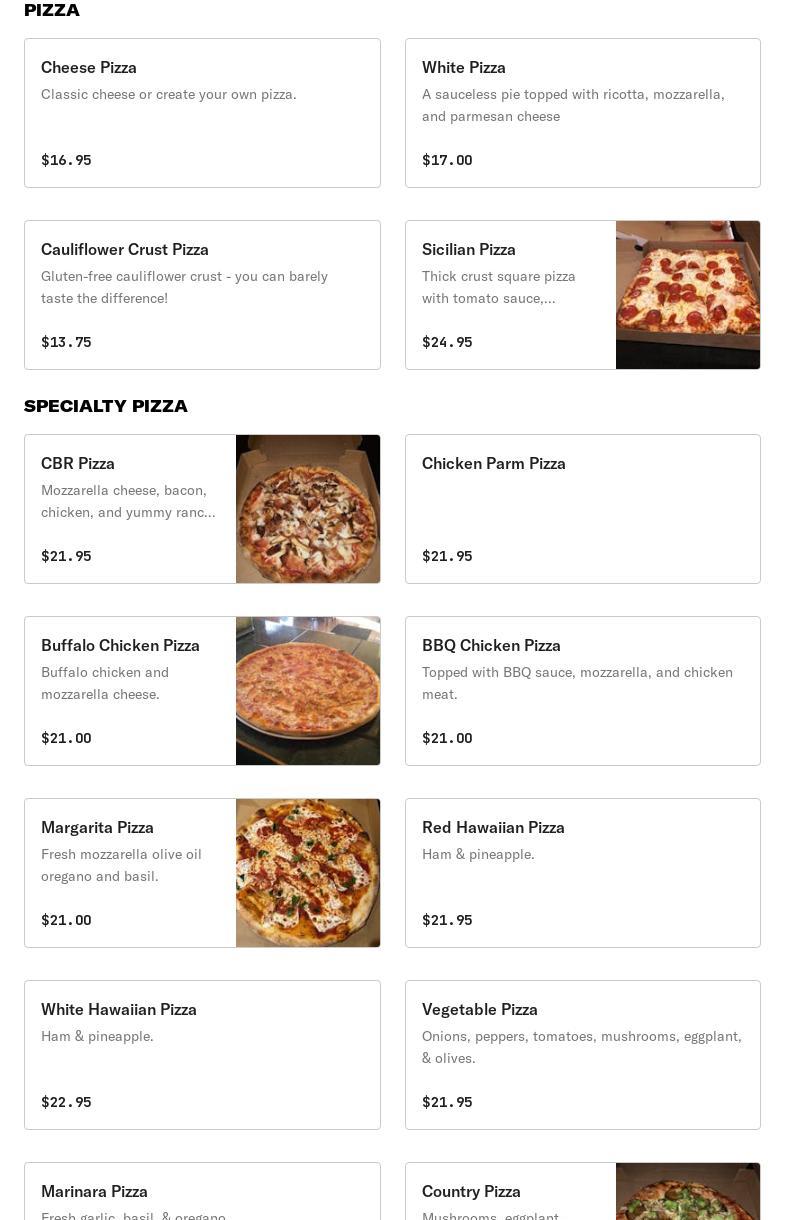View the BBQ Chicken Pizza item
The width and height of the screenshot is (785, 1220).
(x=582, y=691)
